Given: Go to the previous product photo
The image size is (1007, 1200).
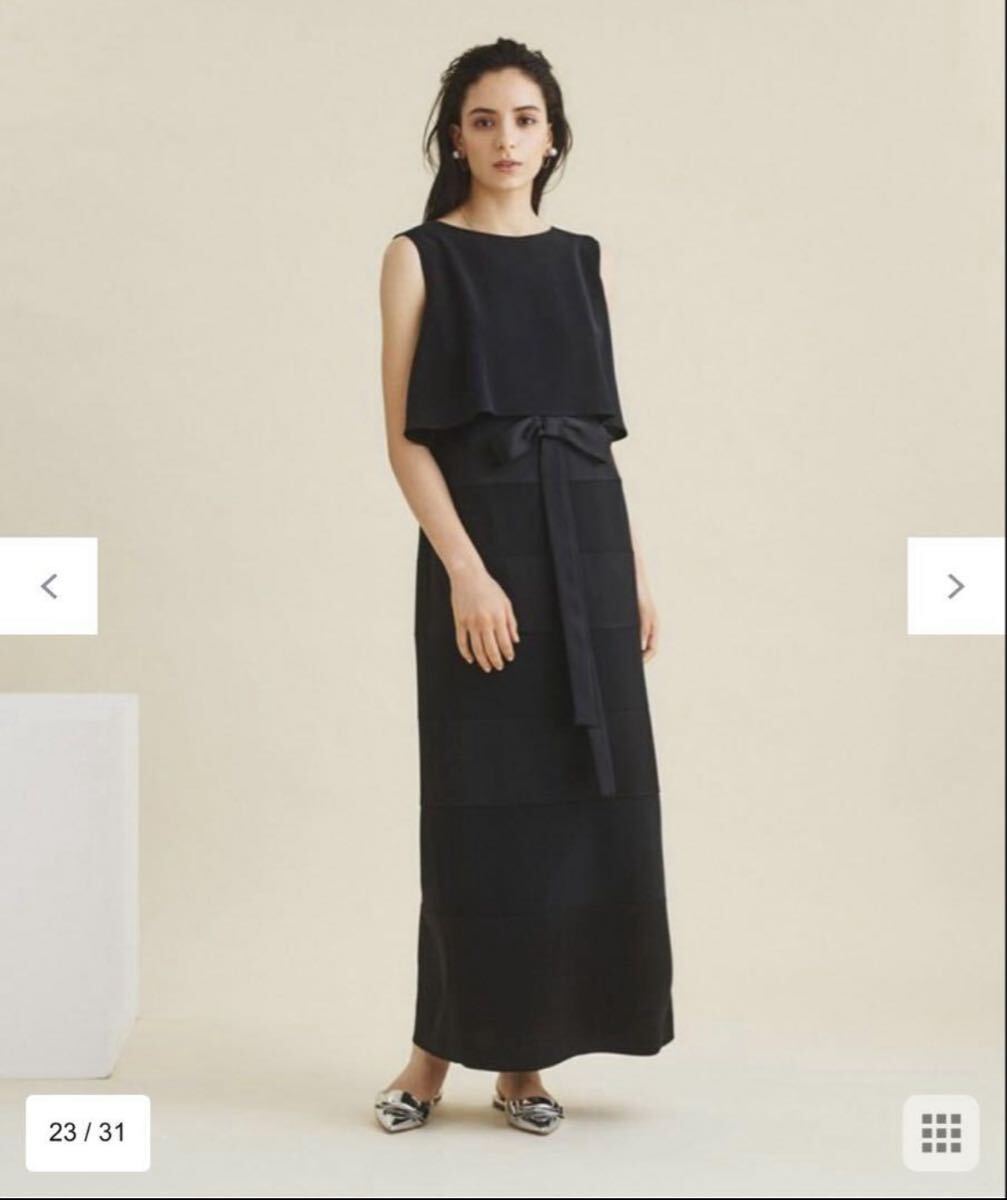Looking at the screenshot, I should click(48, 586).
